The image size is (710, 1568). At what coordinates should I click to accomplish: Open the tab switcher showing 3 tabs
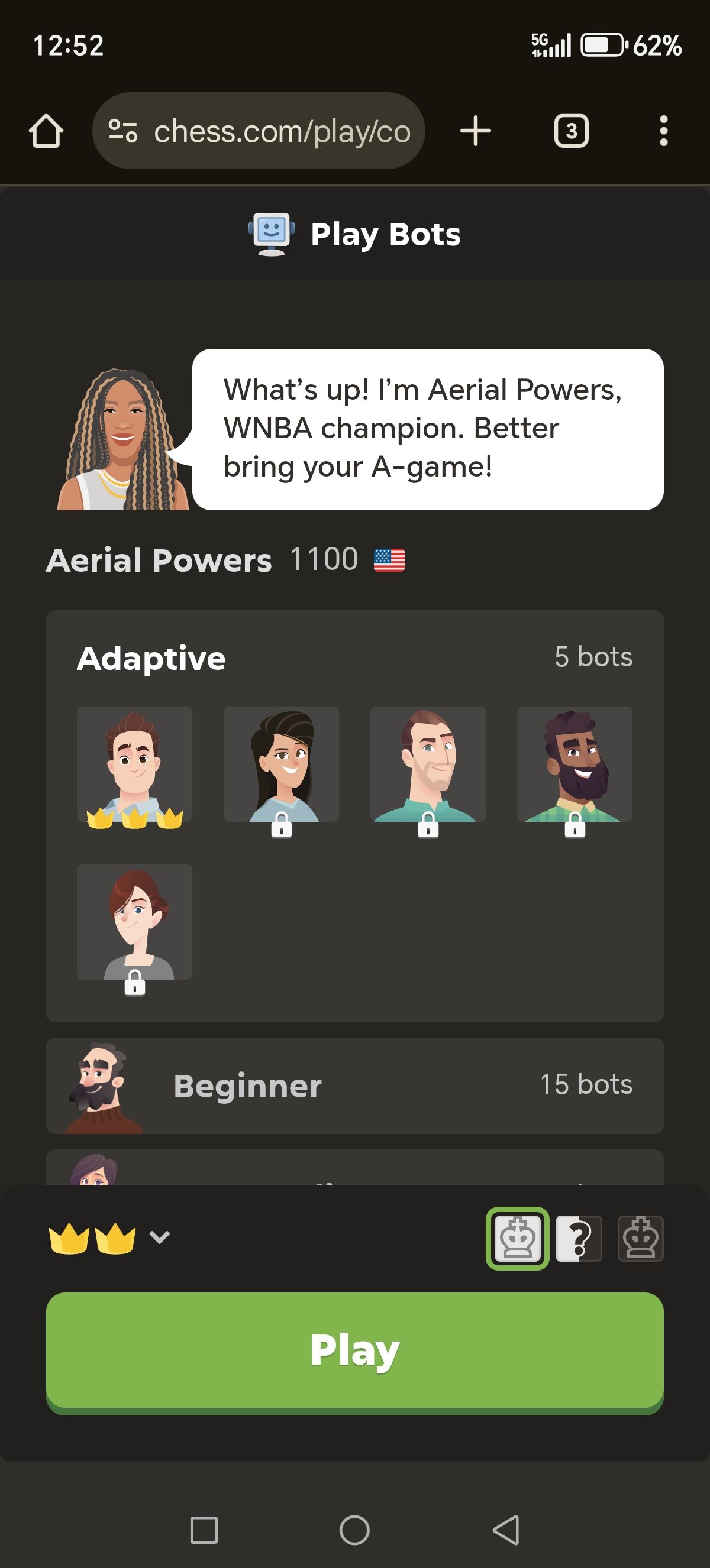(x=570, y=131)
